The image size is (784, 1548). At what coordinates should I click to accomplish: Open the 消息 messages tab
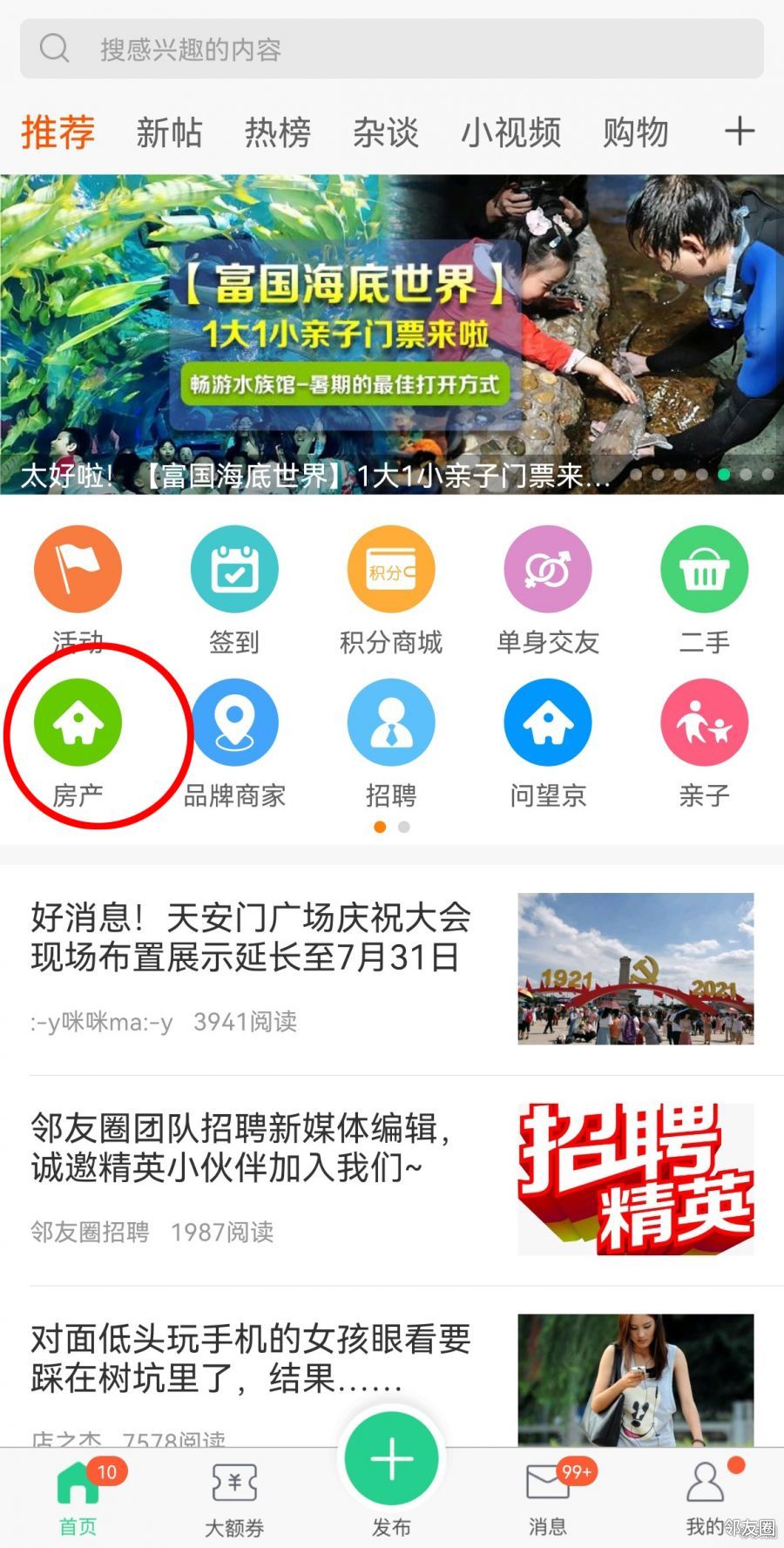[x=548, y=1495]
